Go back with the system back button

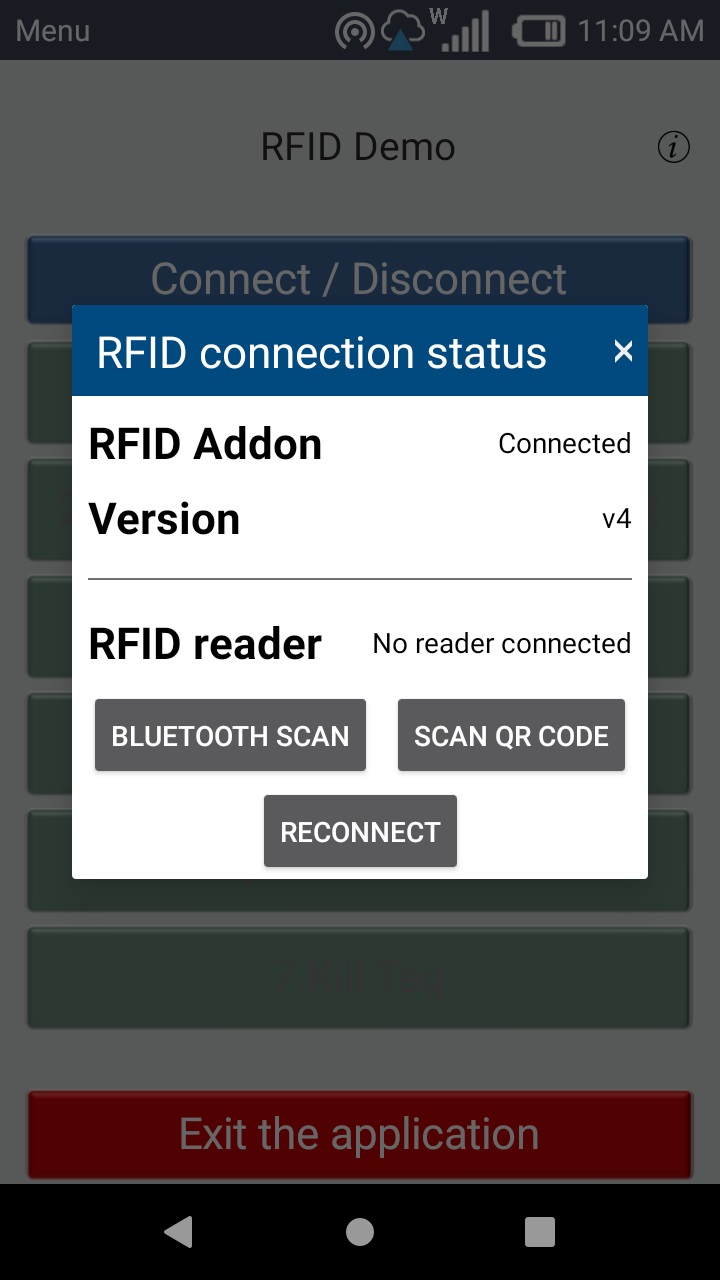(179, 1232)
